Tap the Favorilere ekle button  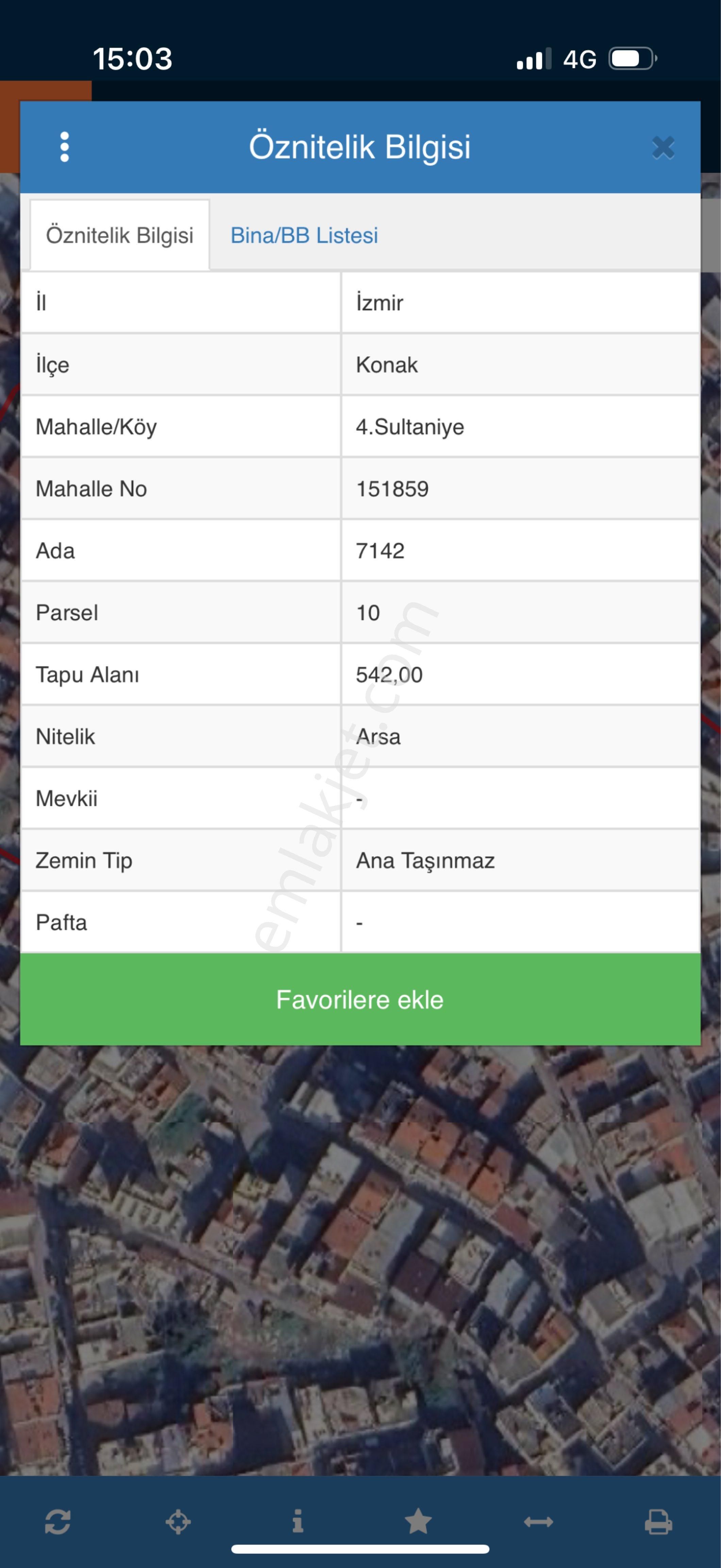pyautogui.click(x=360, y=999)
